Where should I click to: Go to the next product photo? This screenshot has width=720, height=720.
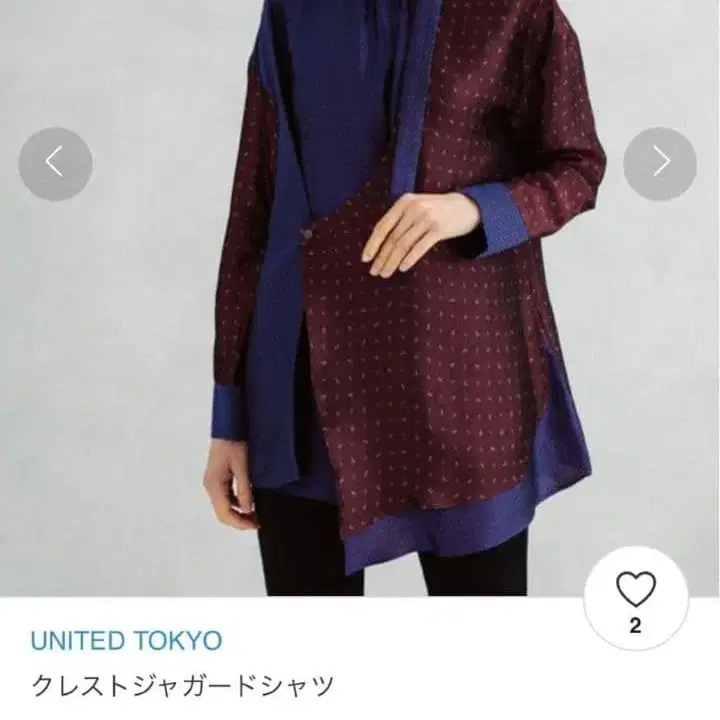(660, 164)
